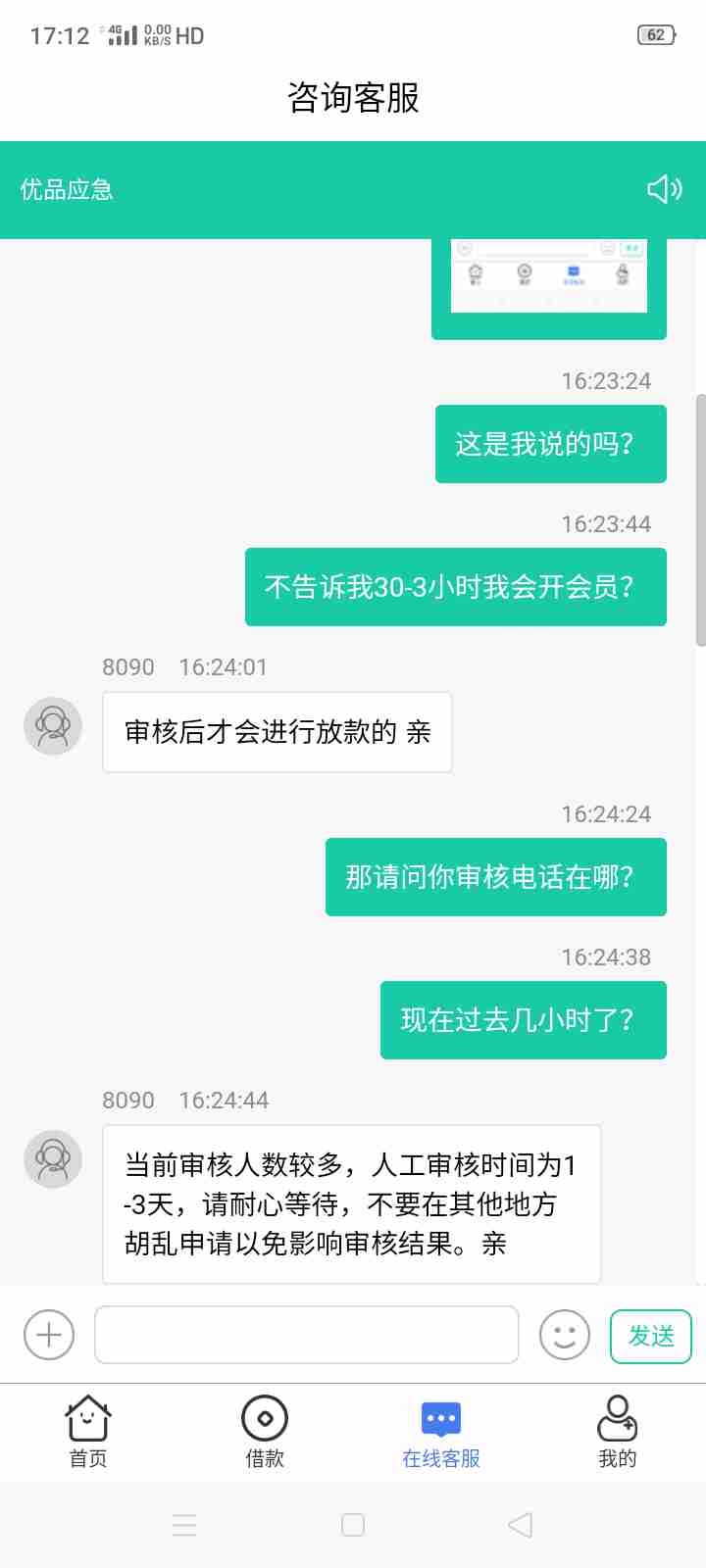Go back with the system back button
706x1568 pixels.
point(521,1525)
